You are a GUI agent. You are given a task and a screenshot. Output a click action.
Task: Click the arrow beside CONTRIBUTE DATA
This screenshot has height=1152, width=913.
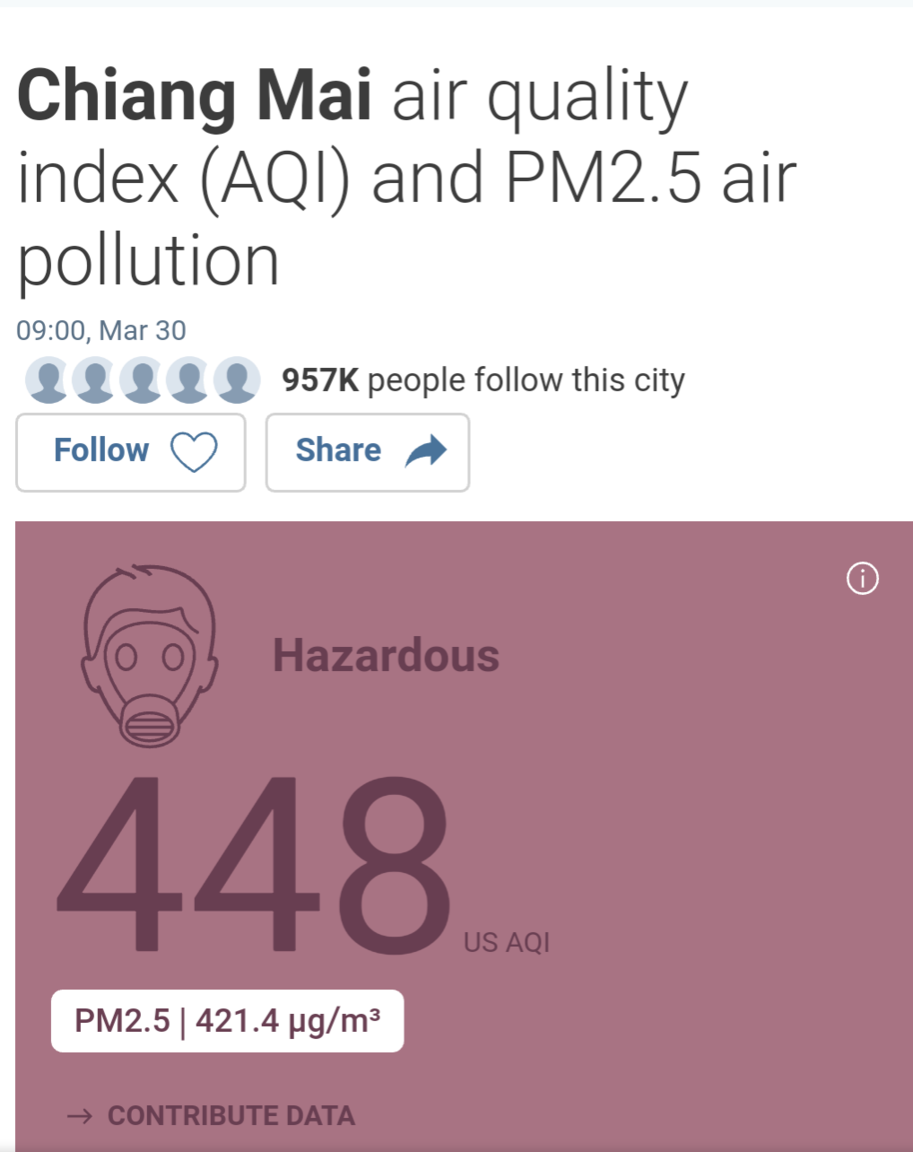(76, 1115)
